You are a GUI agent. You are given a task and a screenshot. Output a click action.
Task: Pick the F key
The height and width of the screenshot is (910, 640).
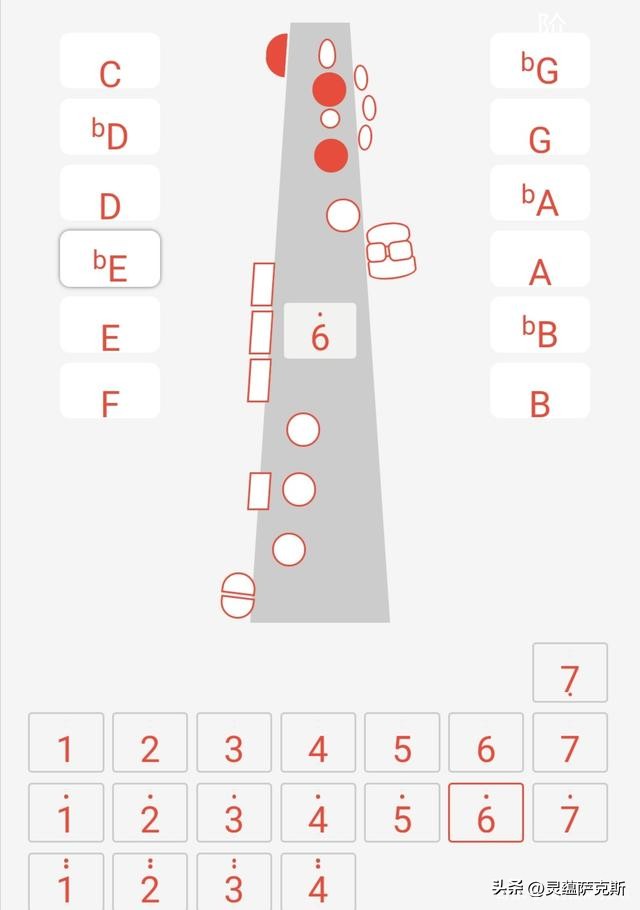click(x=110, y=391)
